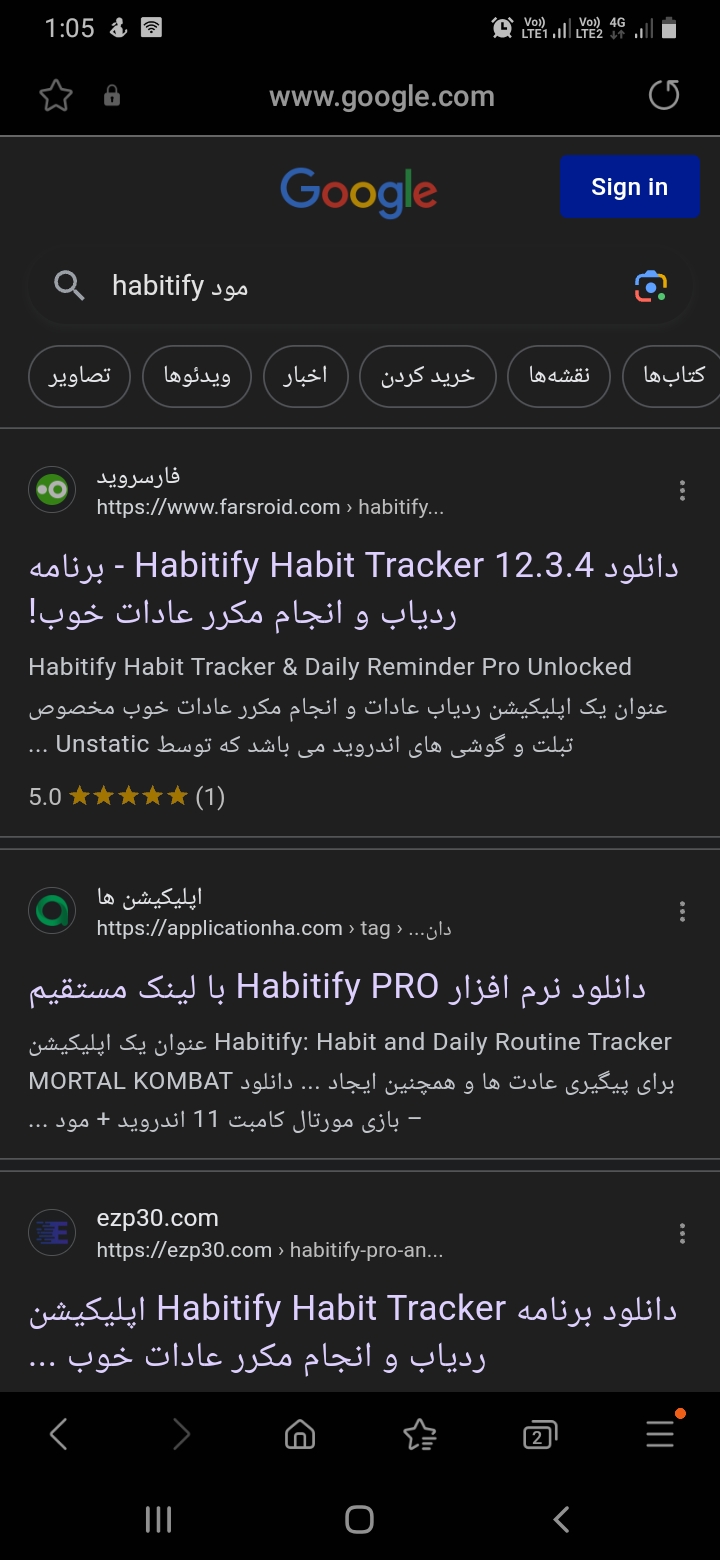
Task: Bookmark this page with the star icon
Action: coord(56,96)
